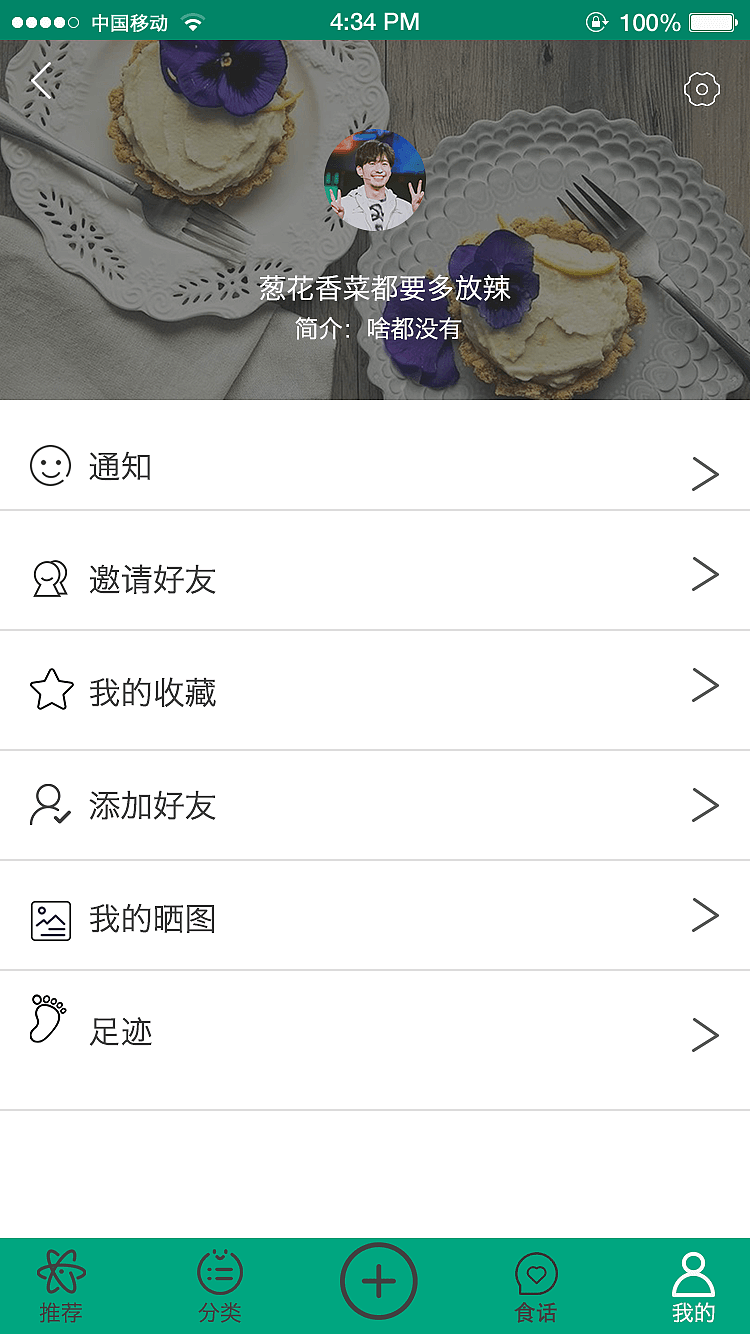Expand 通知 via its right chevron

(x=706, y=473)
